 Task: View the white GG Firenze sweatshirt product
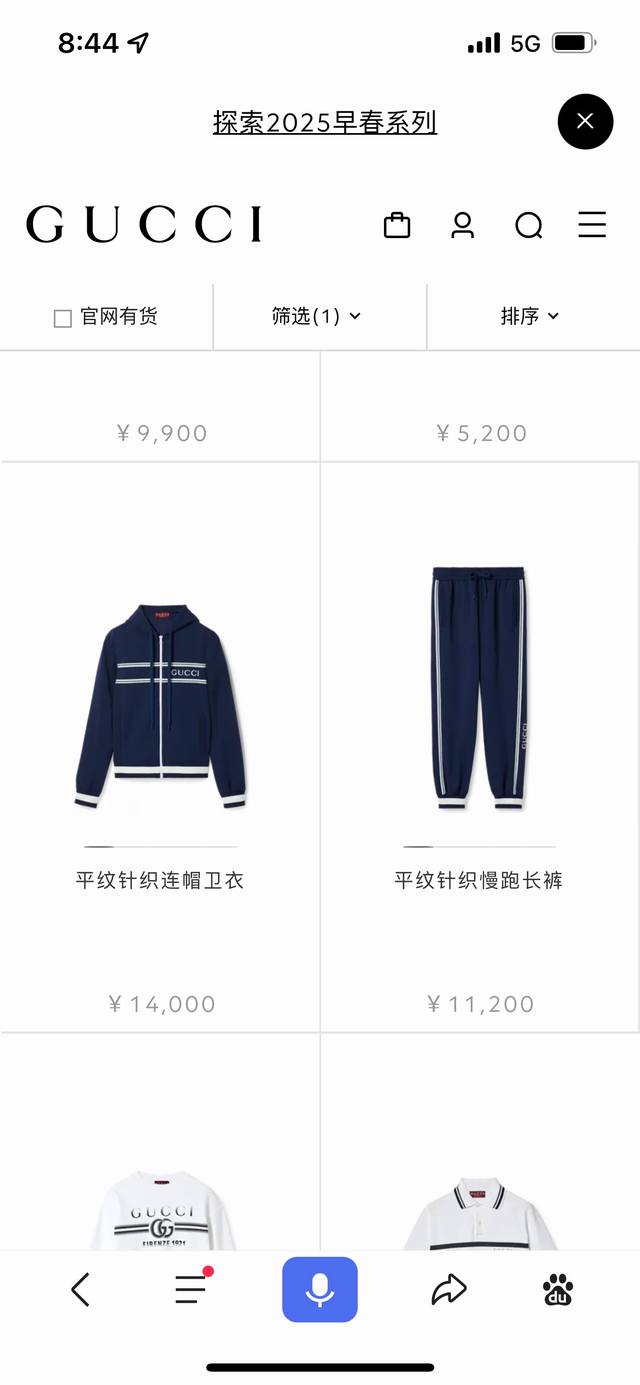click(162, 1210)
